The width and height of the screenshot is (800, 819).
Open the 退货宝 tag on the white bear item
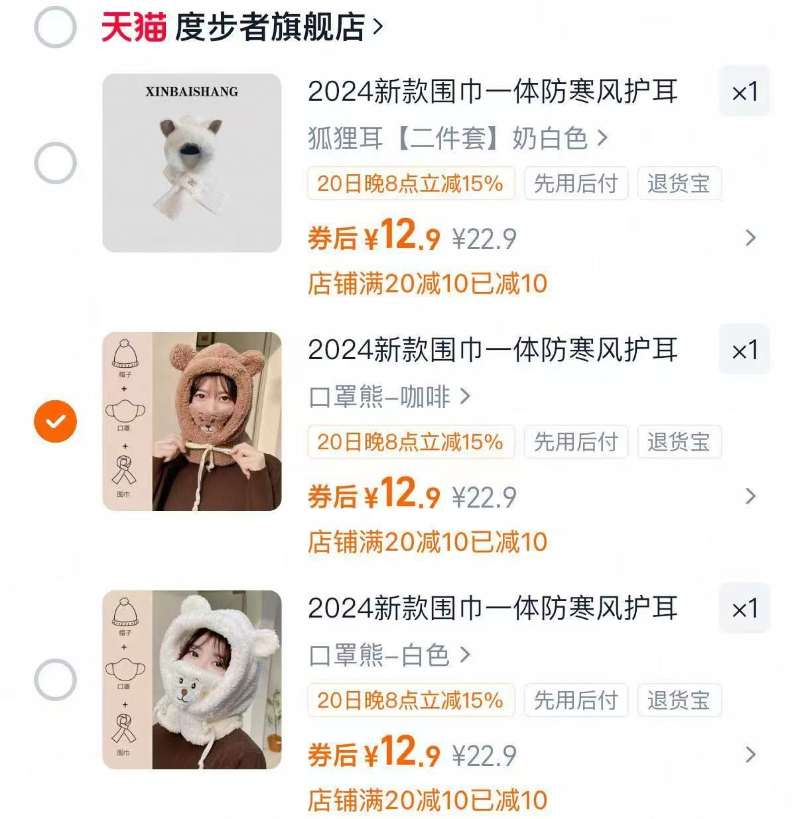[x=677, y=701]
